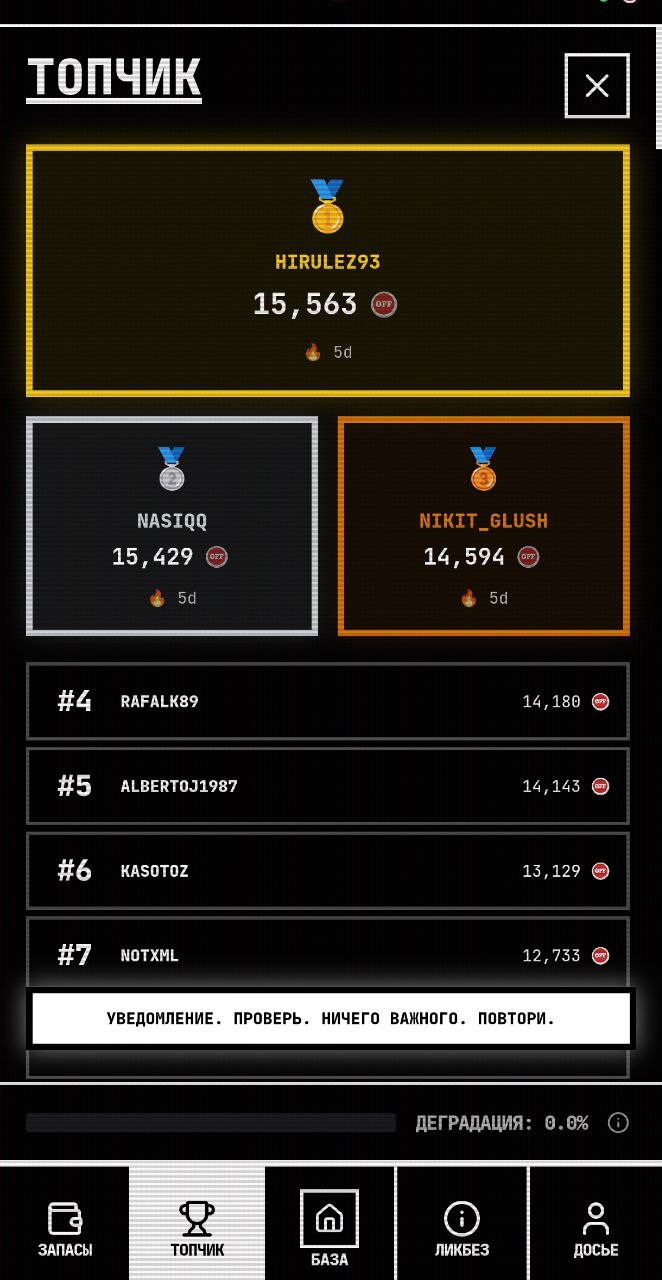Select the #4 RAFALK89 row
The image size is (662, 1280).
tap(328, 701)
